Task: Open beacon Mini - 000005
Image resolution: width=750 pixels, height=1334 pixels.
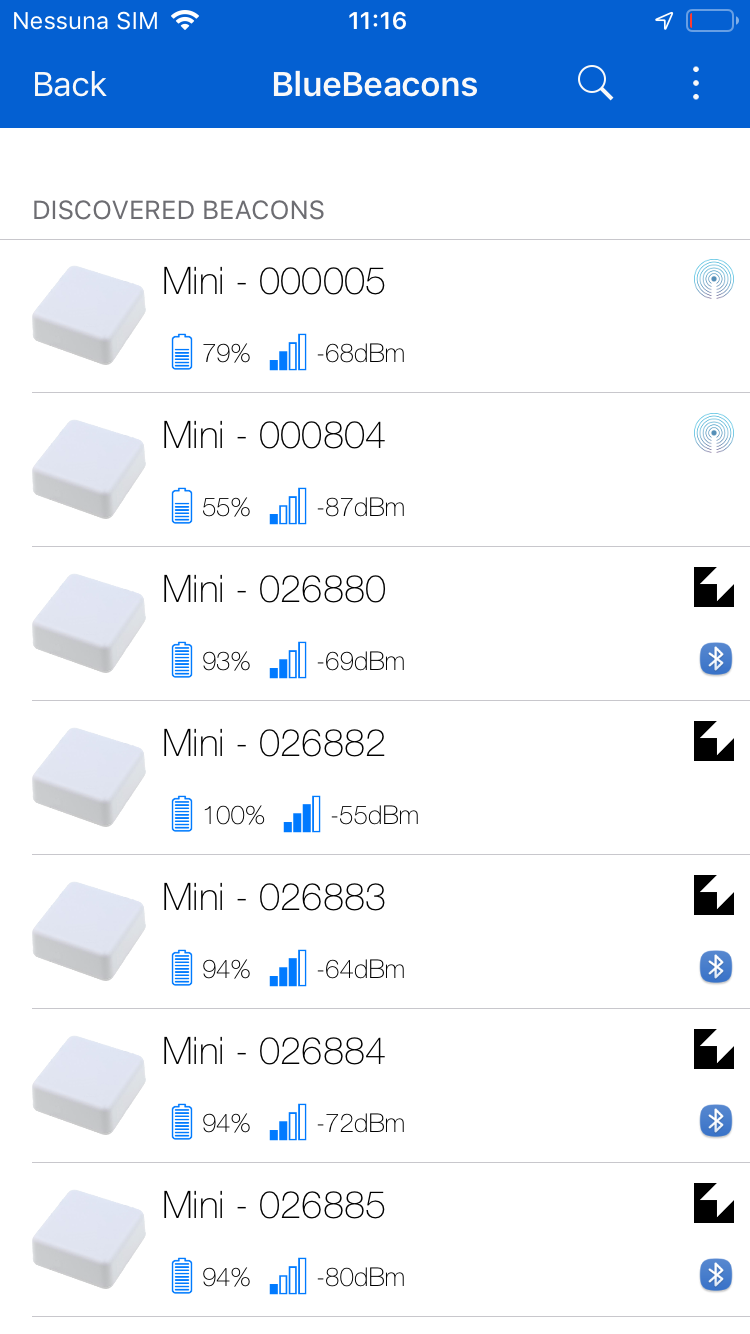Action: (375, 316)
